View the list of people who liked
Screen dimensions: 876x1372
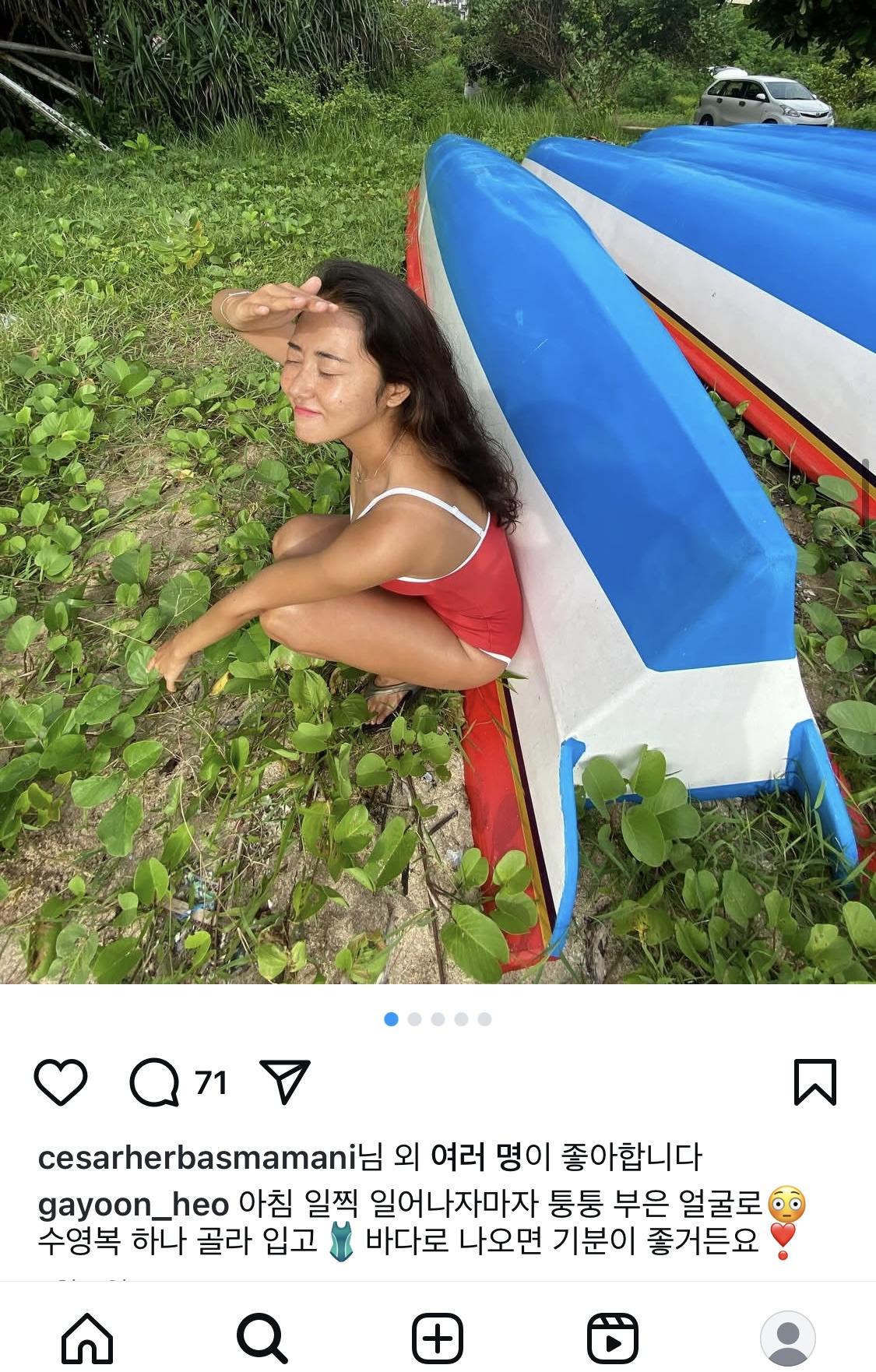(x=475, y=1157)
